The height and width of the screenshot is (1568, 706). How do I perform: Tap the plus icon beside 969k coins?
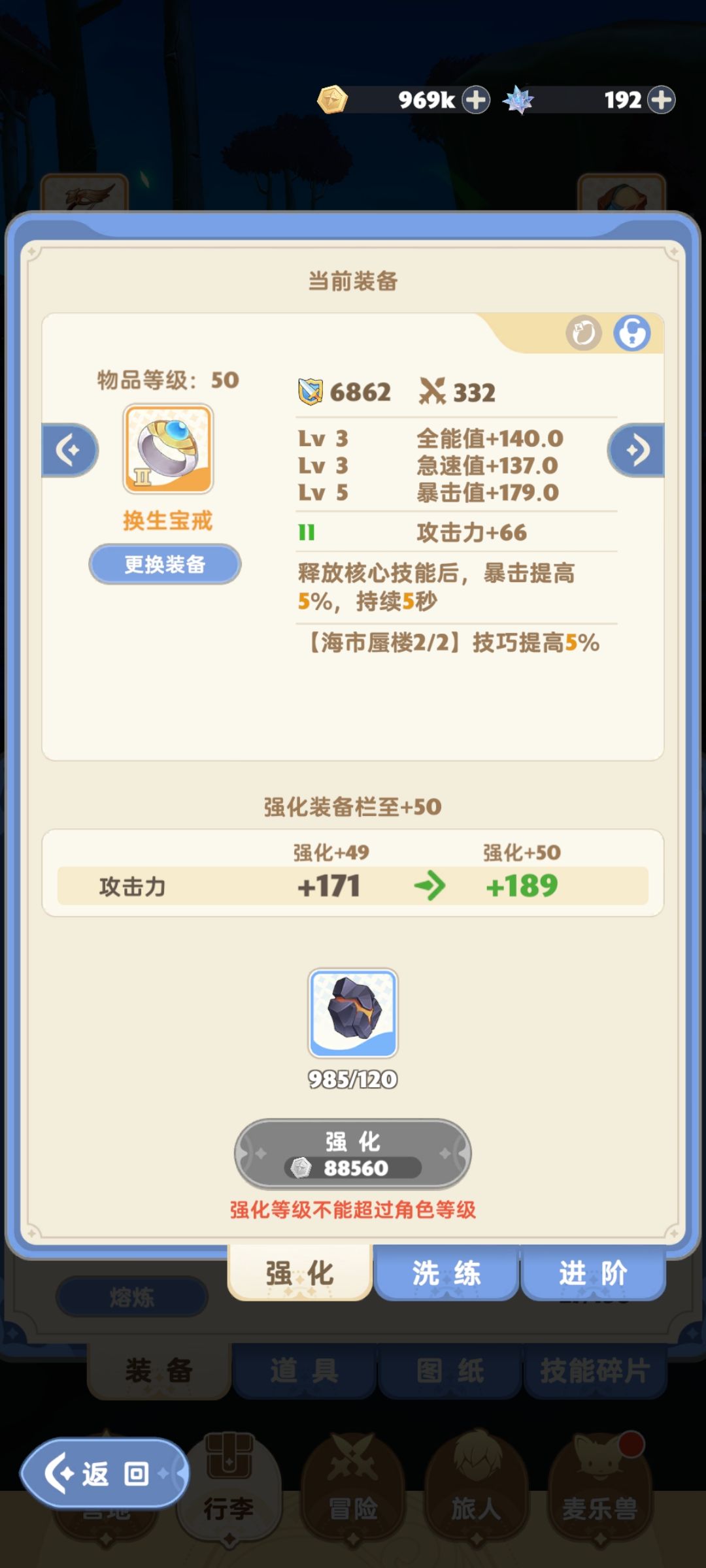477,100
